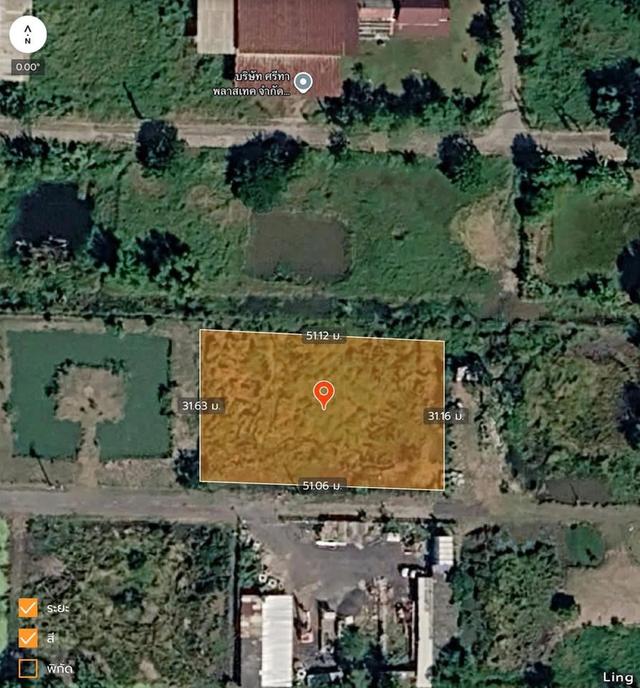
Task: Enable the พิกัด coordinates checkbox
Action: pyautogui.click(x=28, y=667)
